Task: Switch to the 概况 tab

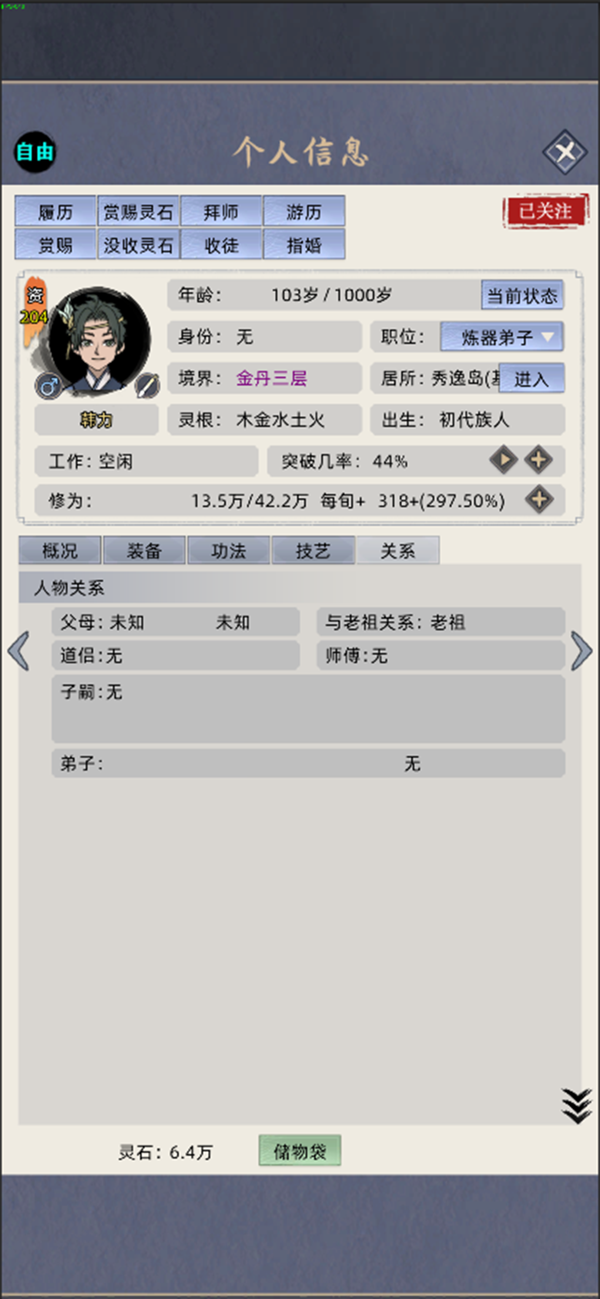Action: coord(59,551)
